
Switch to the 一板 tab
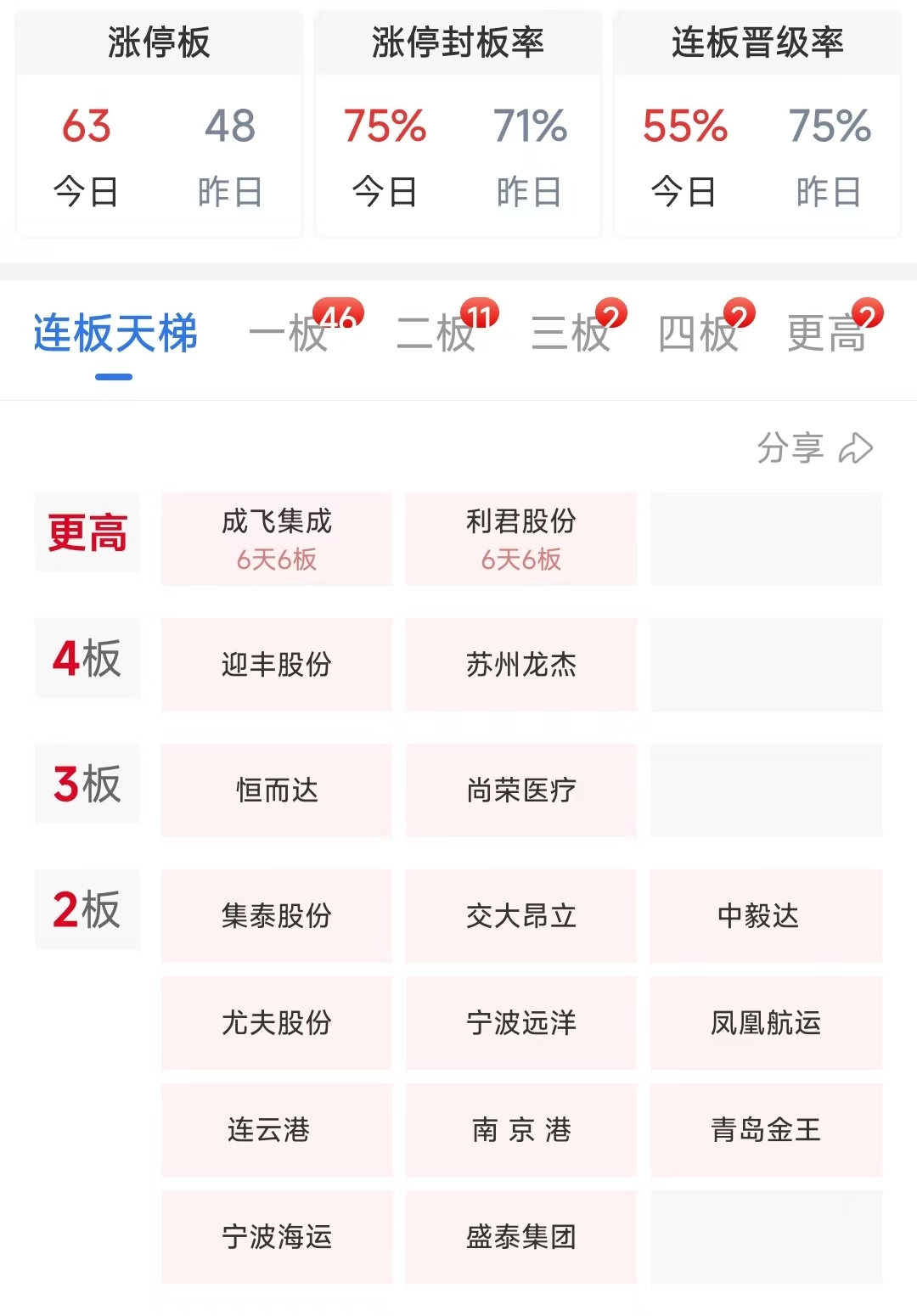pos(290,333)
